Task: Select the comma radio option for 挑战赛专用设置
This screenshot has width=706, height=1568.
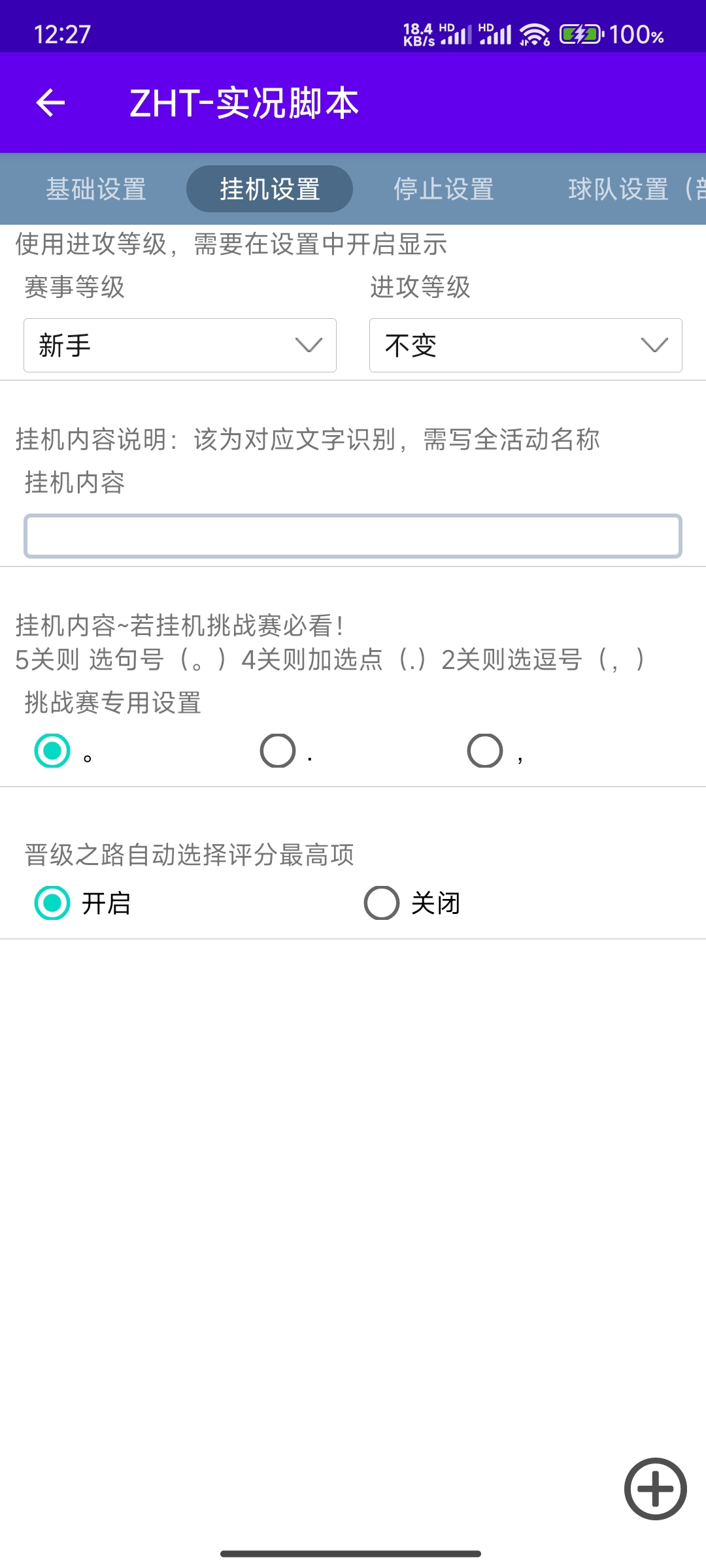Action: tap(484, 751)
